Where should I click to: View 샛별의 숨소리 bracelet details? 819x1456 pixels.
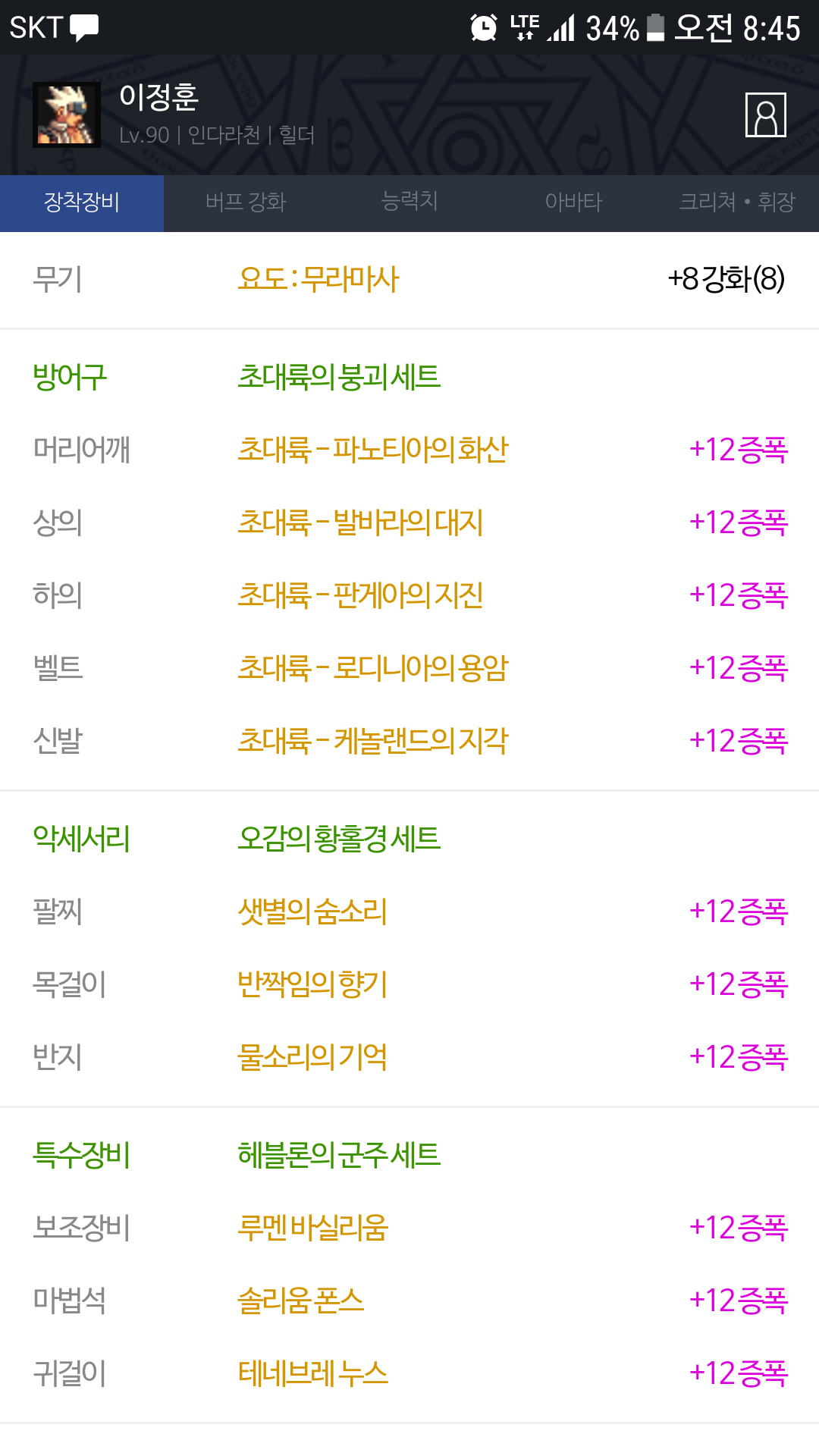coord(312,912)
